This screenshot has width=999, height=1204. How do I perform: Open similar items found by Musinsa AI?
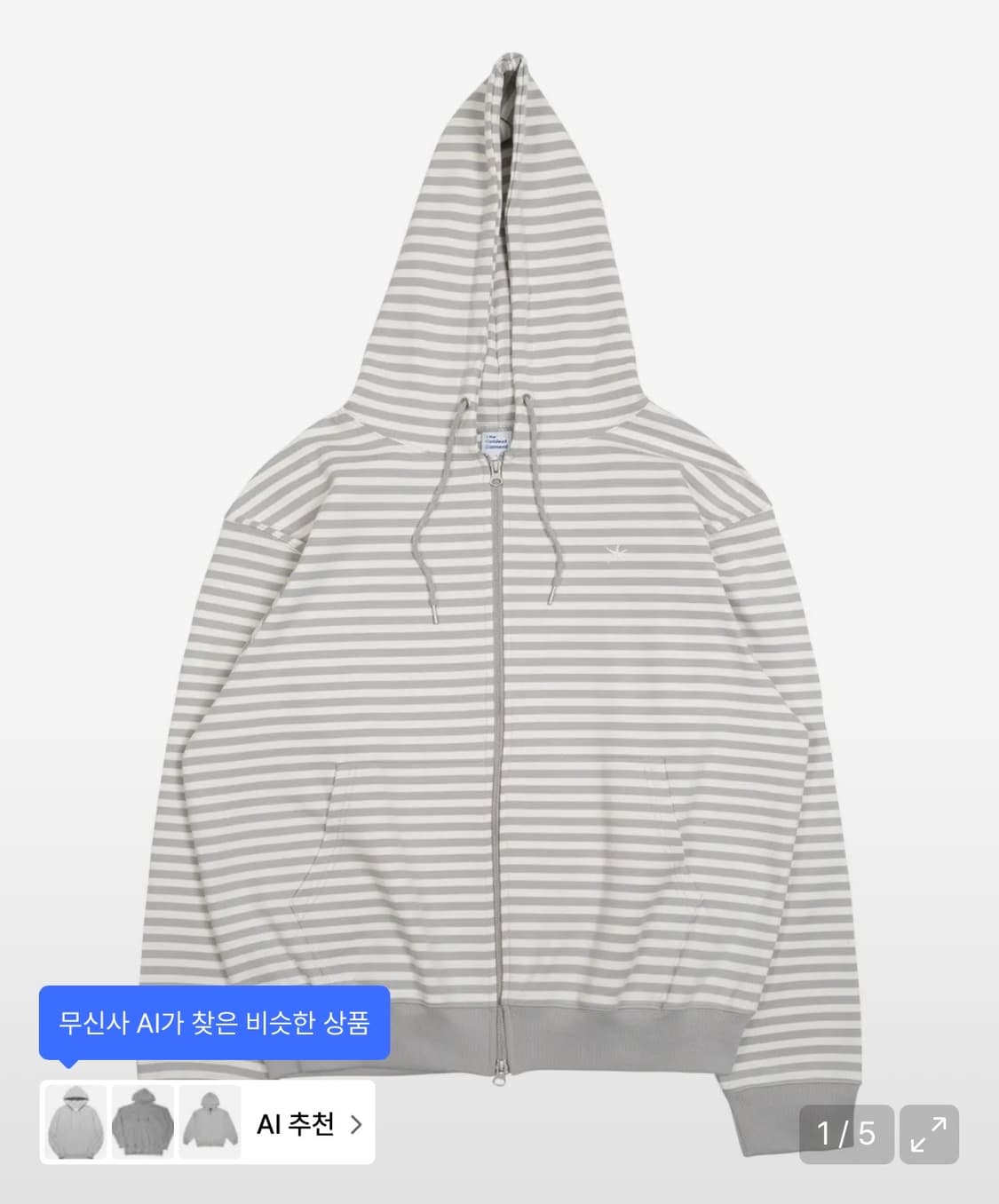[218, 1025]
